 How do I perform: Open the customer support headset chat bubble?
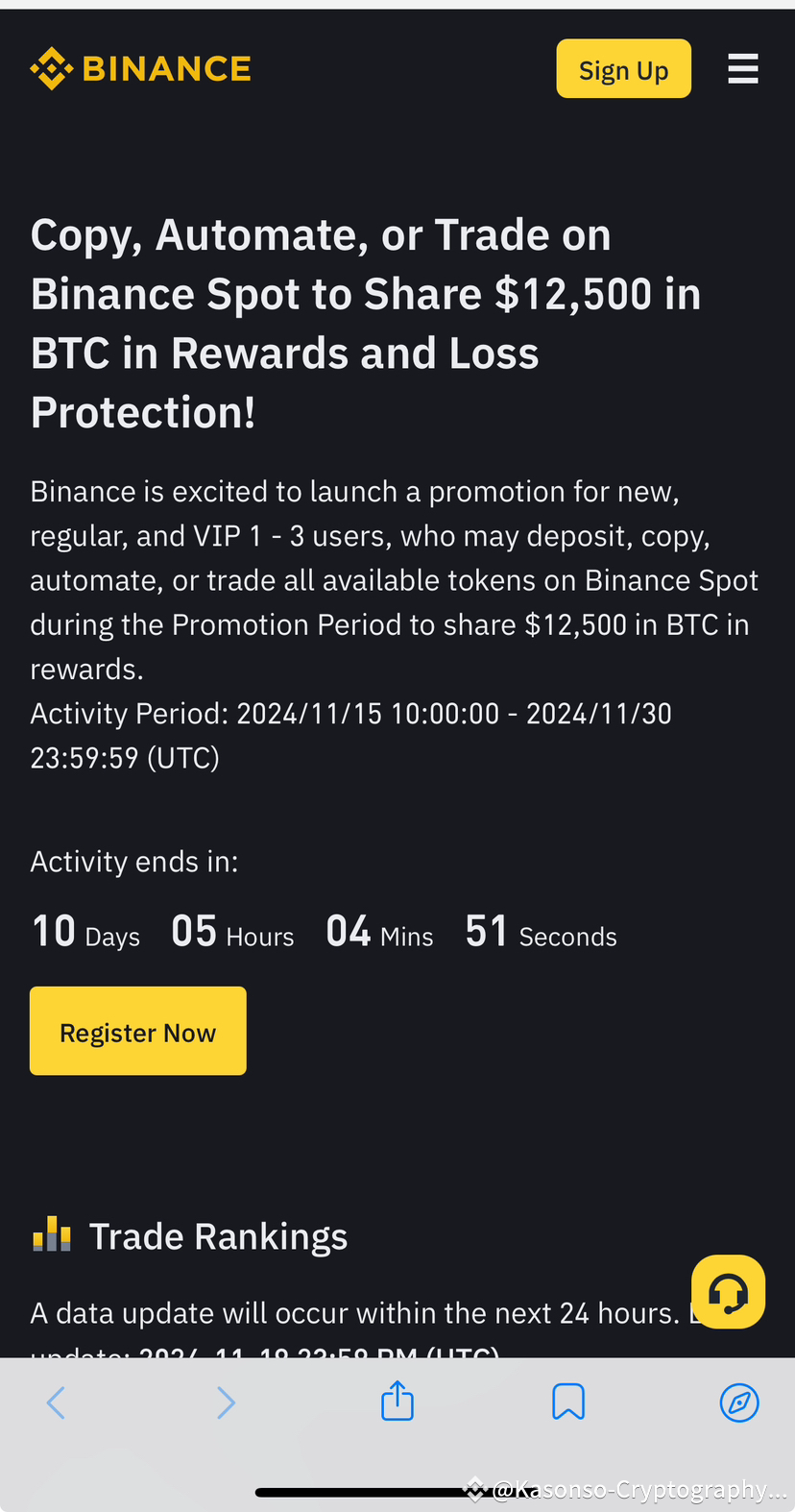click(728, 1291)
